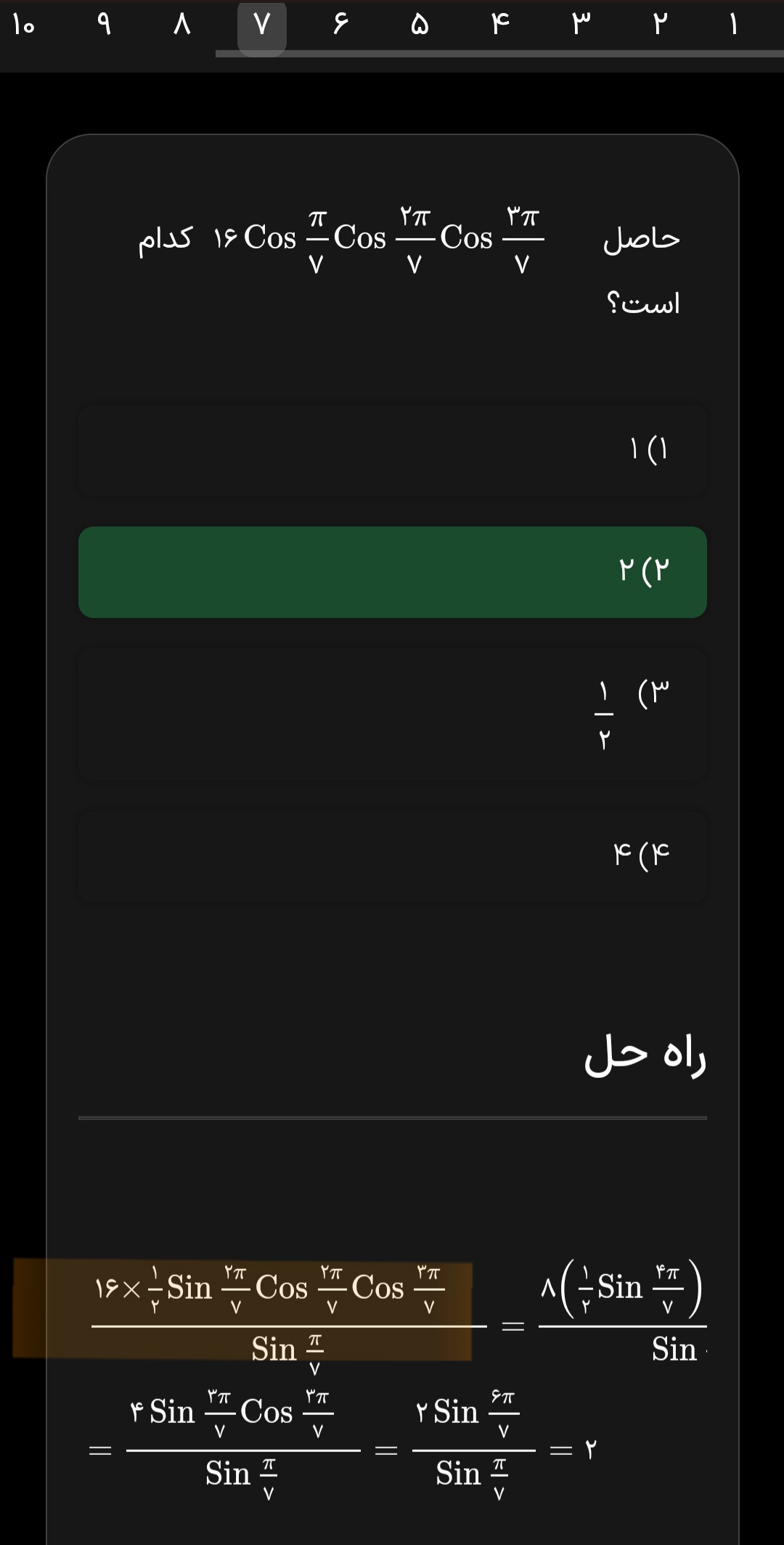Select the green answer option ۲) ۲

tap(392, 572)
